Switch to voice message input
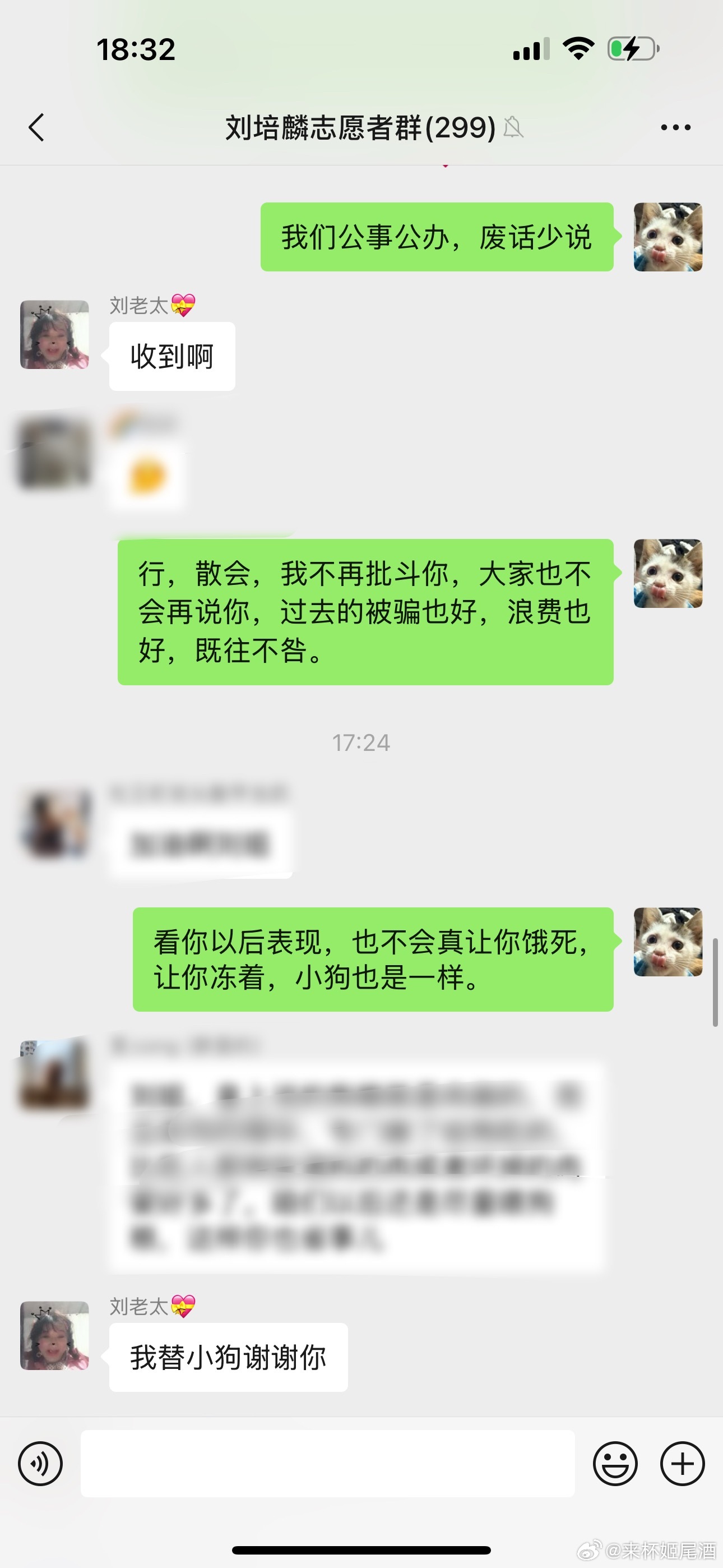 coord(40,1464)
